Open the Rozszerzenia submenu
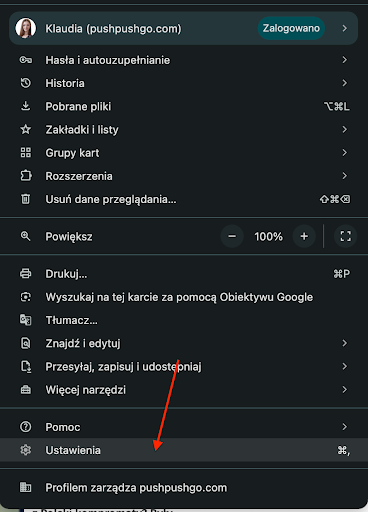368x512 pixels. click(x=183, y=176)
